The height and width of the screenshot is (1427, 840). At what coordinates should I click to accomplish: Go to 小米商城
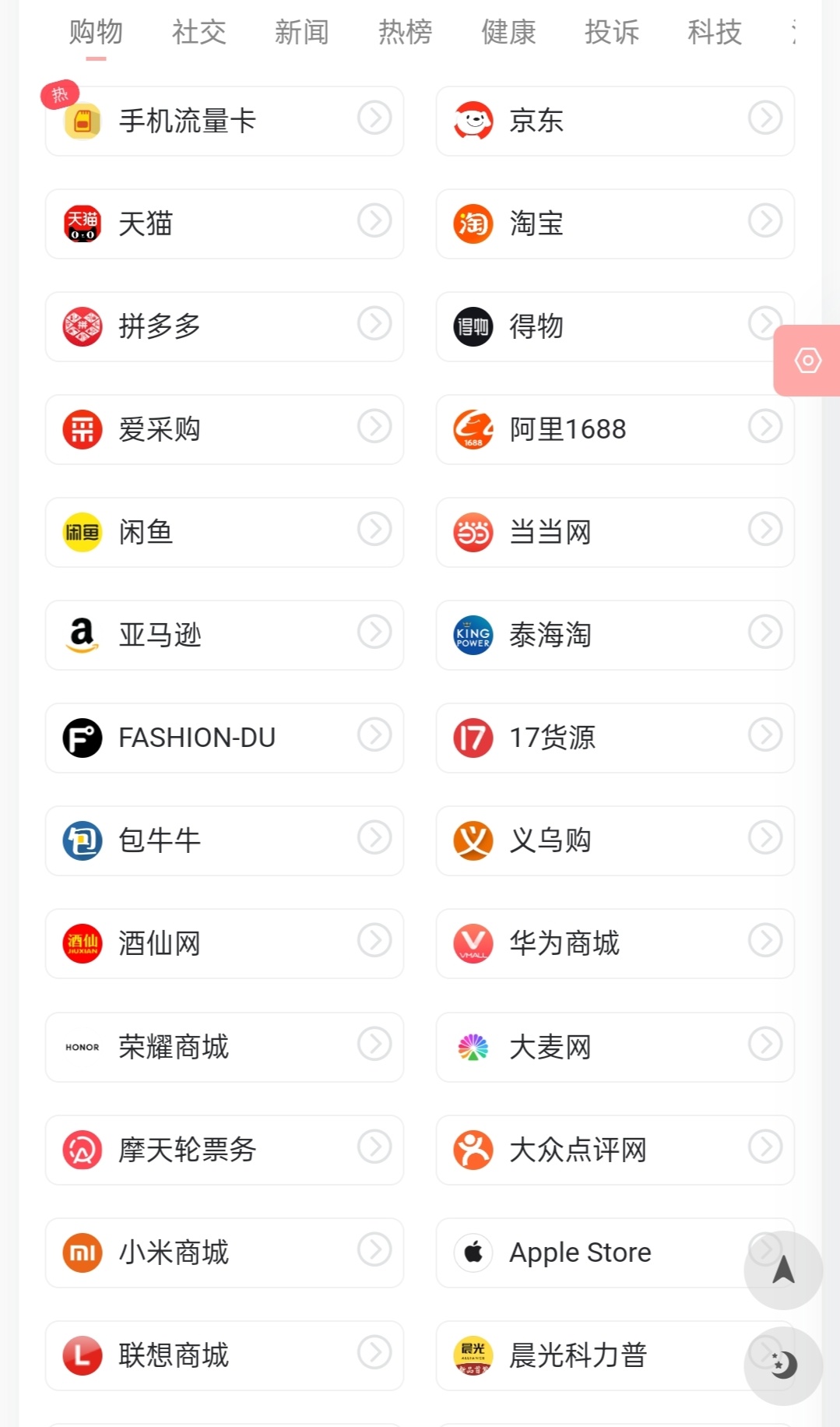pyautogui.click(x=224, y=1253)
